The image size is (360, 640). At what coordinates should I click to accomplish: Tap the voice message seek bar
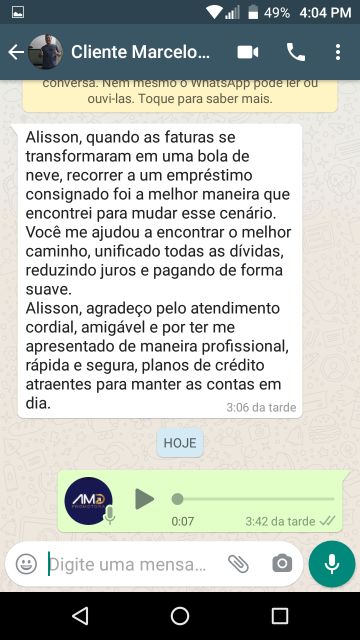coord(253,499)
